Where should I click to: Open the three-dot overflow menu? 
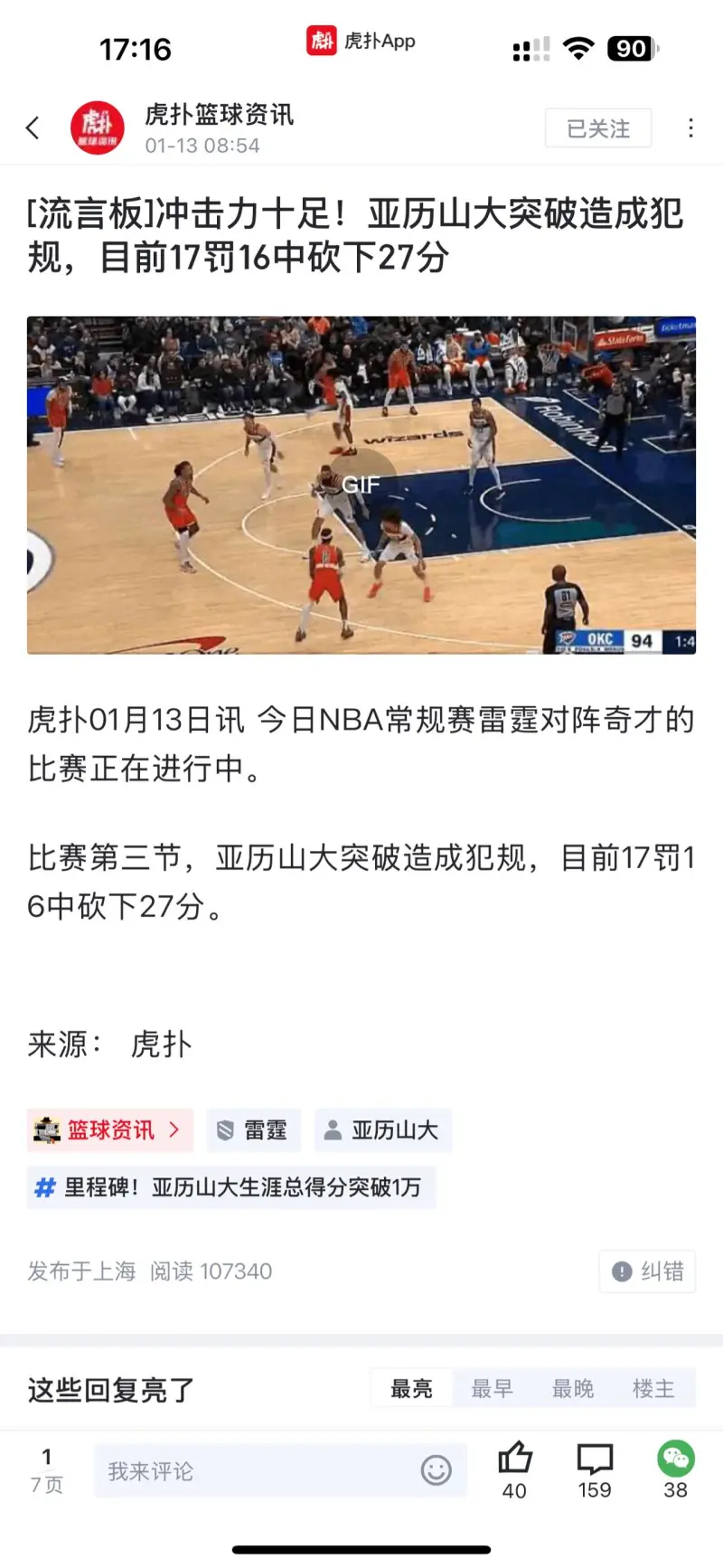(690, 128)
